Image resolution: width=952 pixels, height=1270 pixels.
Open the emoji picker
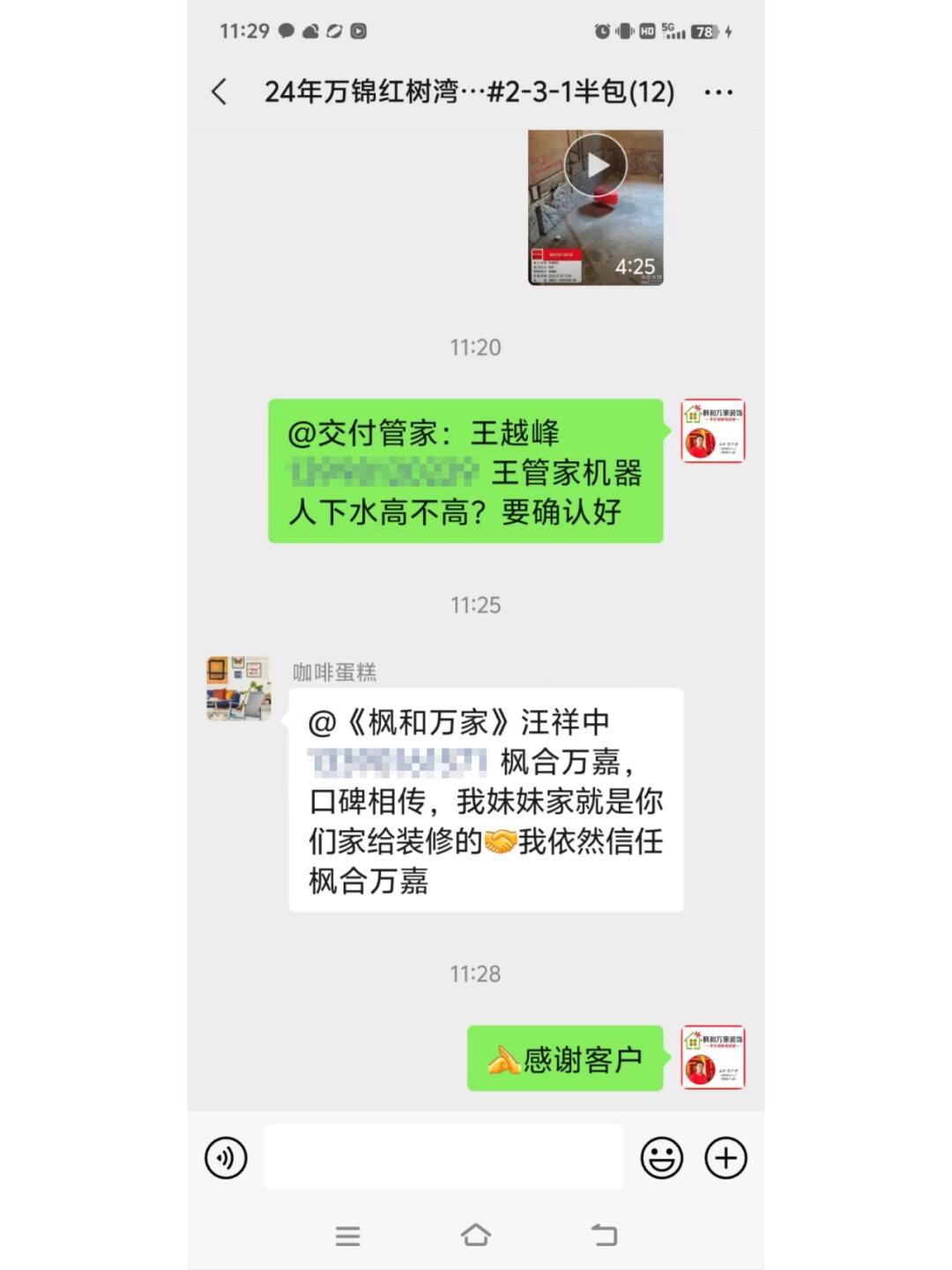point(661,1158)
